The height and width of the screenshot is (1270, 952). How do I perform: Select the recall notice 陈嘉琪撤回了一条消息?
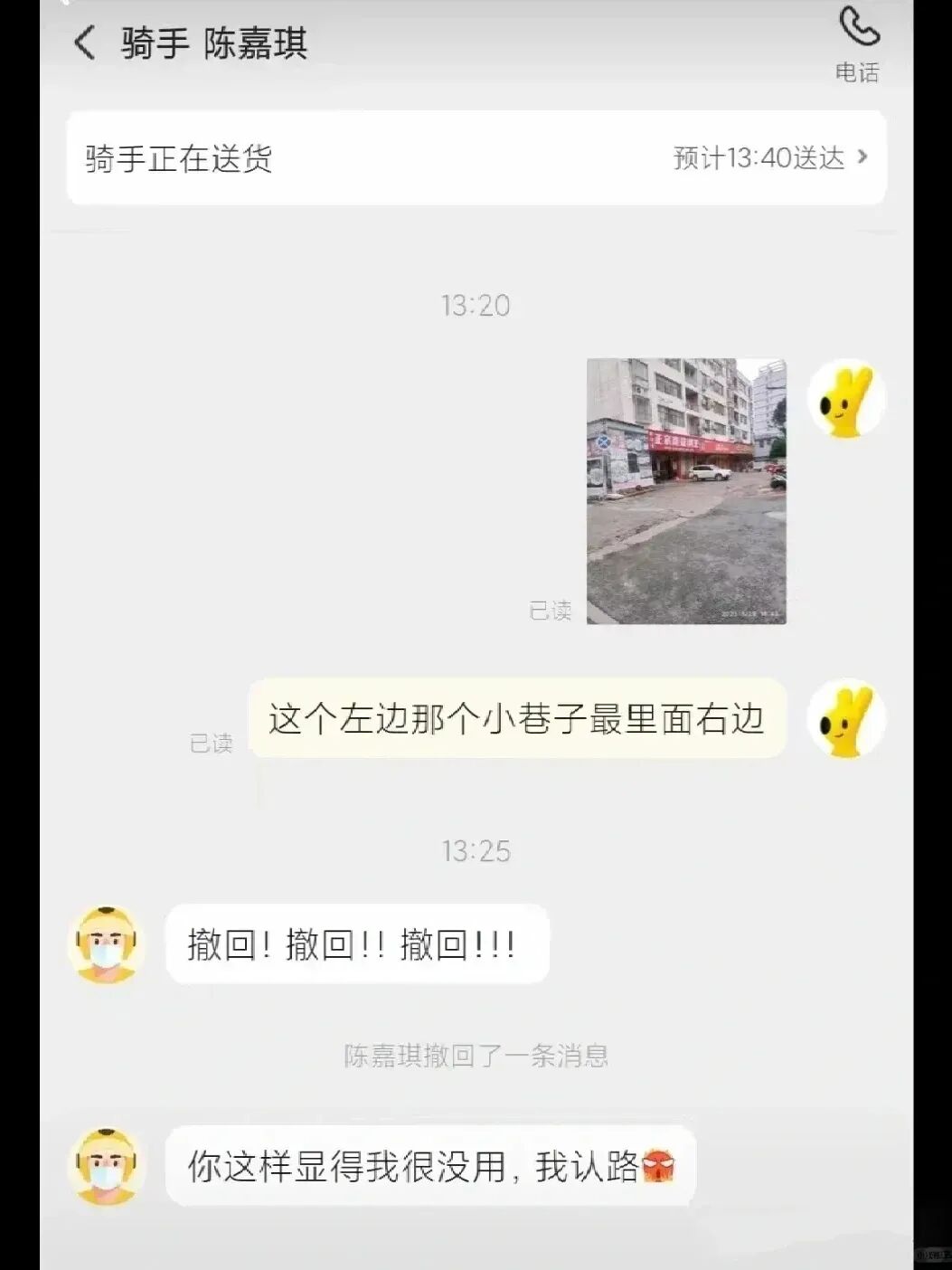pyautogui.click(x=476, y=1055)
